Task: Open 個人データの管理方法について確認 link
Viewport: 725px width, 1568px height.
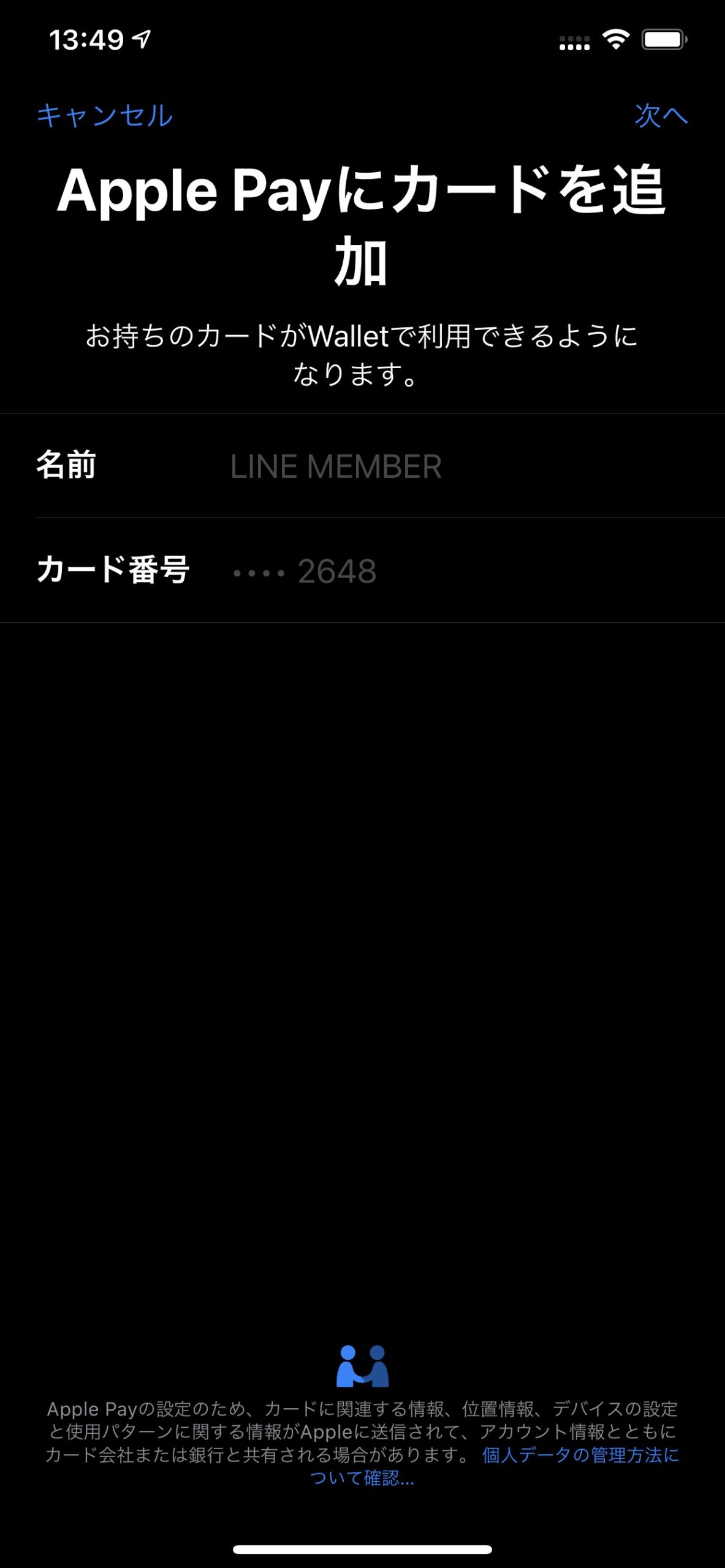Action: coord(580,1455)
